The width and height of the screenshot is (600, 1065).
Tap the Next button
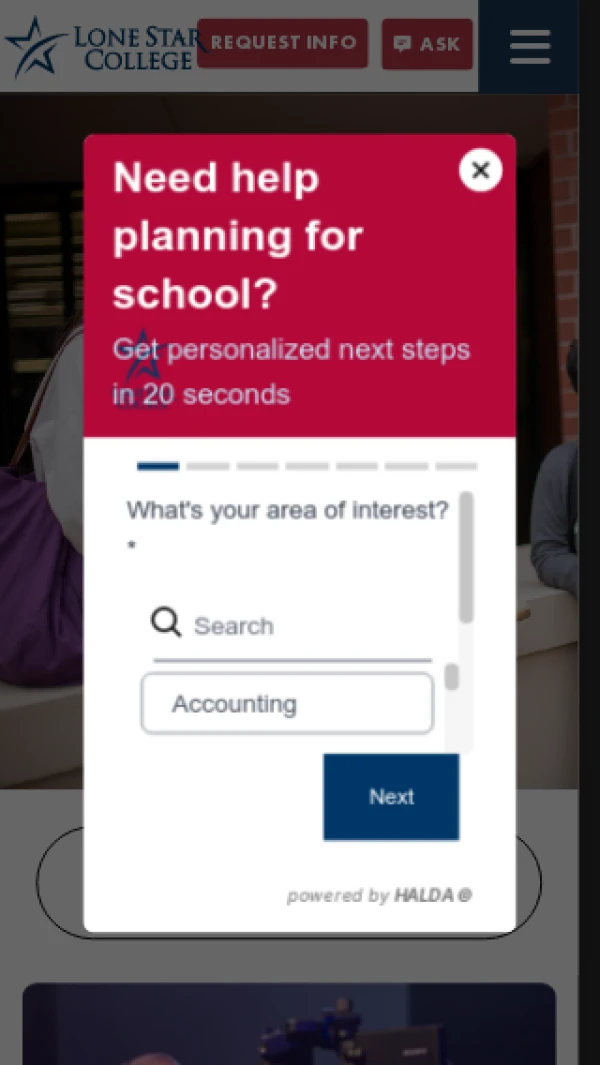click(x=391, y=797)
